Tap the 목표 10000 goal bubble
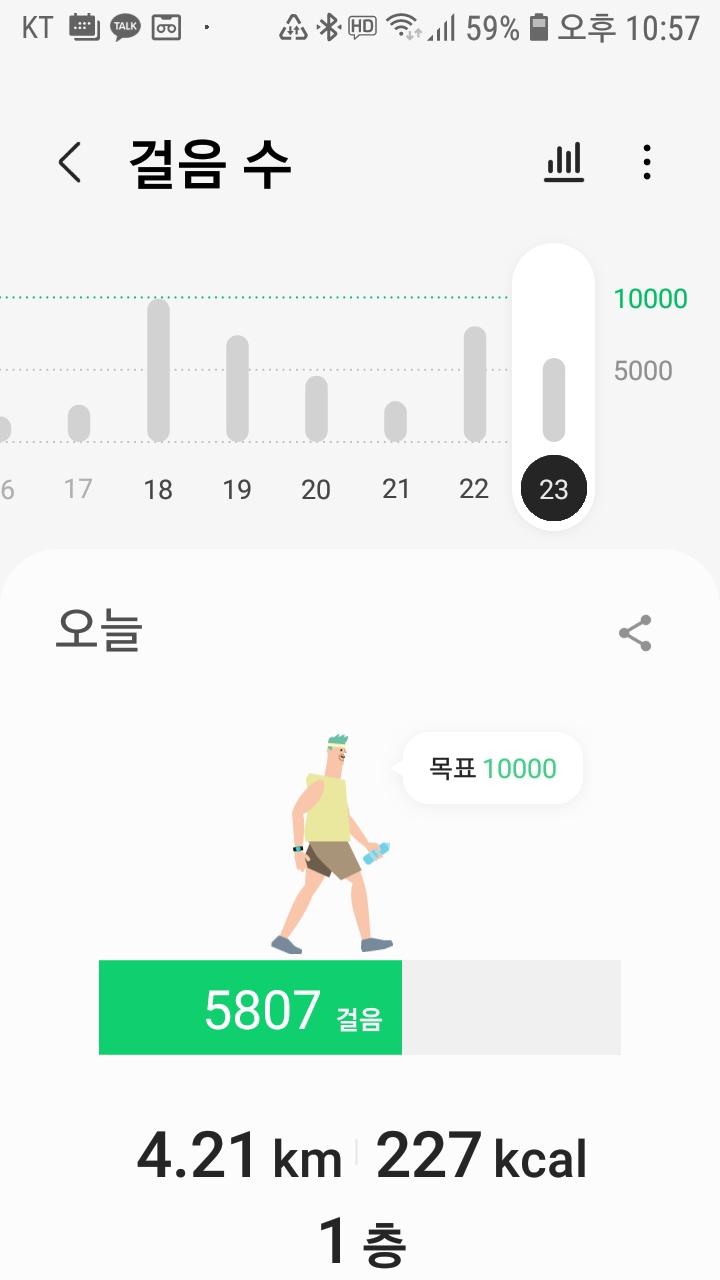The height and width of the screenshot is (1280, 720). 492,768
